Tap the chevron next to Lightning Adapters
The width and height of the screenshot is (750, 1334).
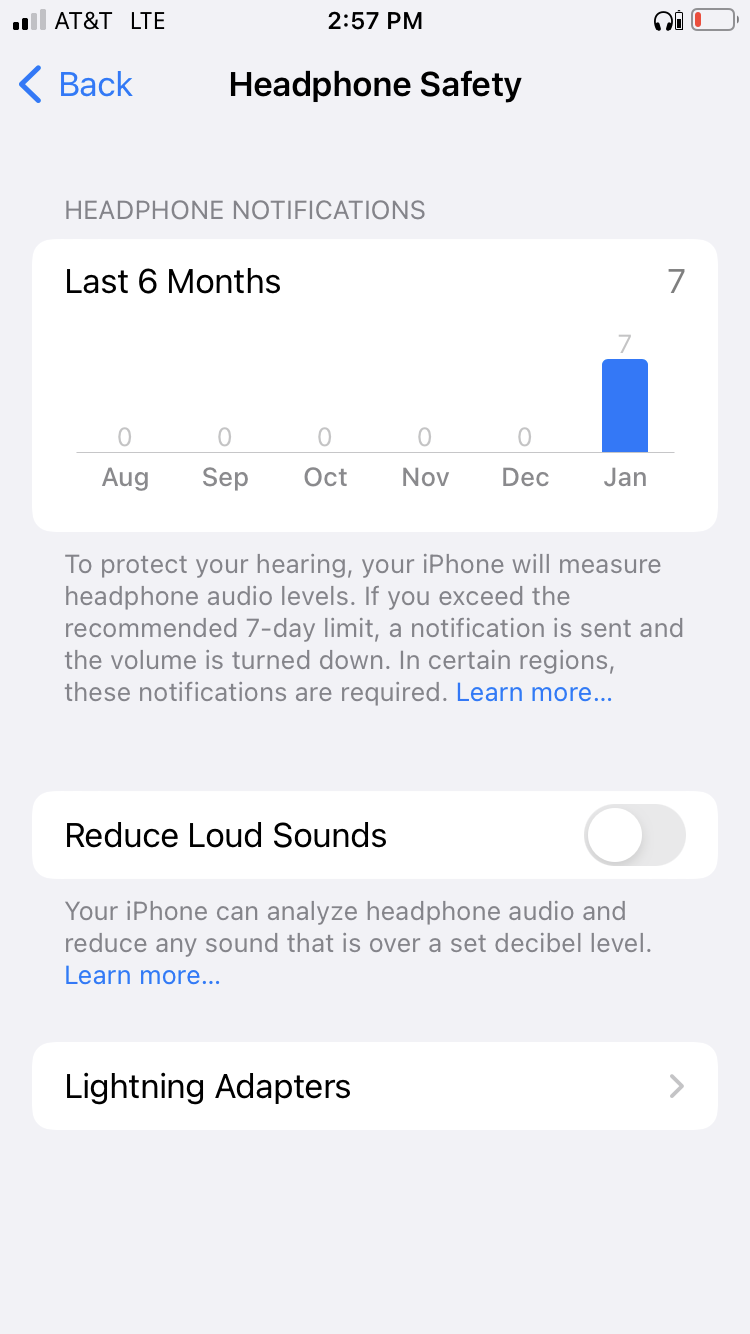click(676, 1086)
